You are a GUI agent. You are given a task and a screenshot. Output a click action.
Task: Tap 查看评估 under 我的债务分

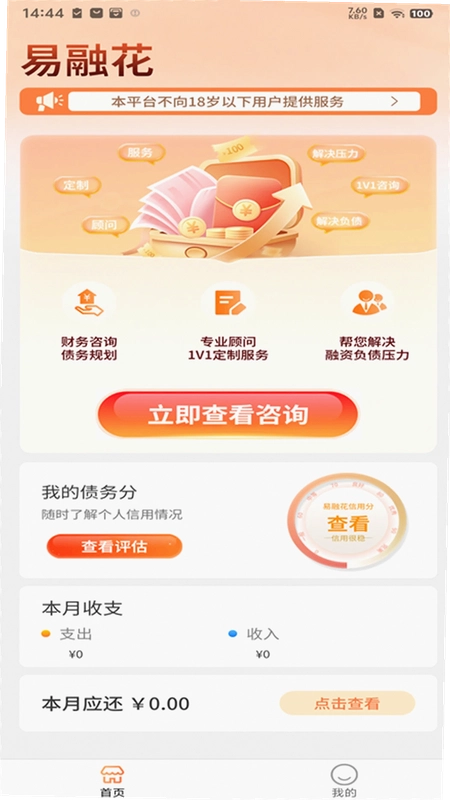114,546
